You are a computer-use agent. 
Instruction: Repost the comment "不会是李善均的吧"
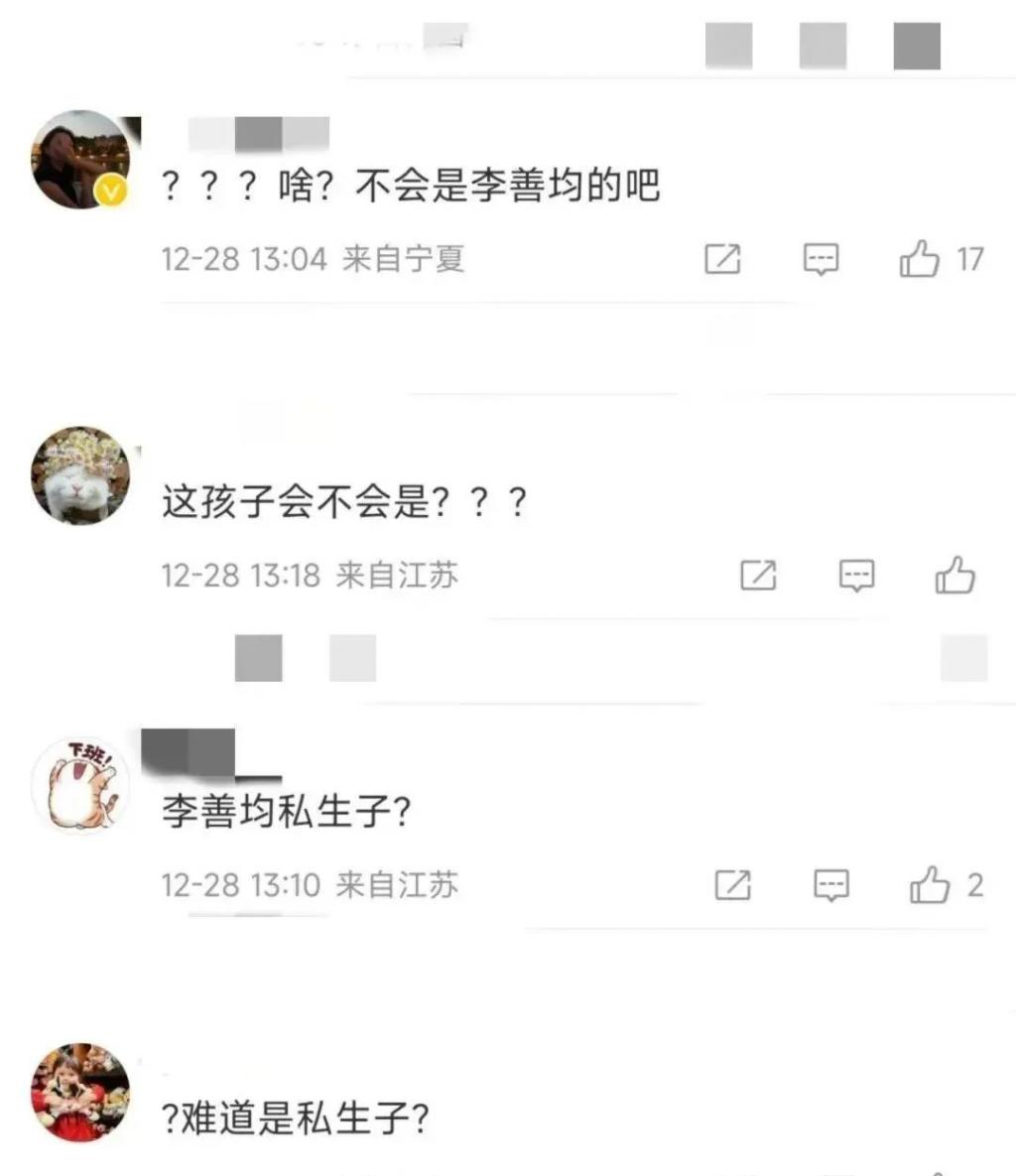[x=722, y=259]
